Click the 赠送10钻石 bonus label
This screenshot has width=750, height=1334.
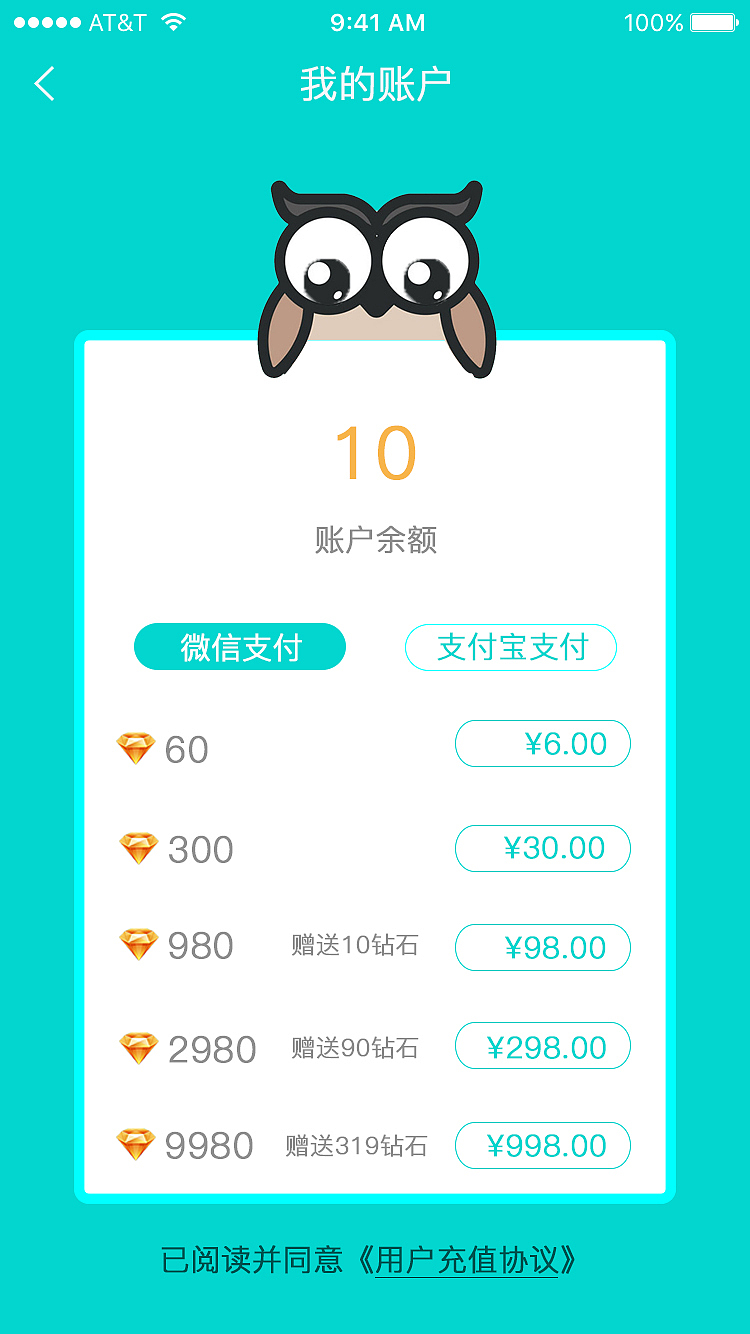click(x=355, y=945)
